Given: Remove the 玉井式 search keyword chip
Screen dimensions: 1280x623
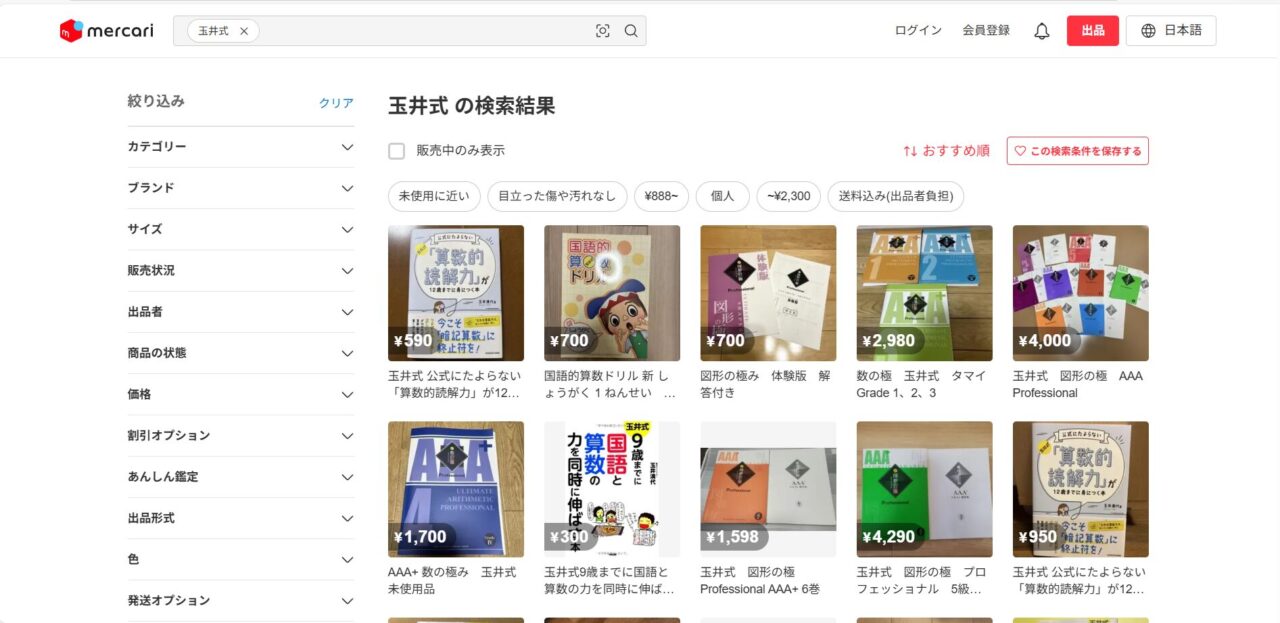Looking at the screenshot, I should tap(244, 31).
